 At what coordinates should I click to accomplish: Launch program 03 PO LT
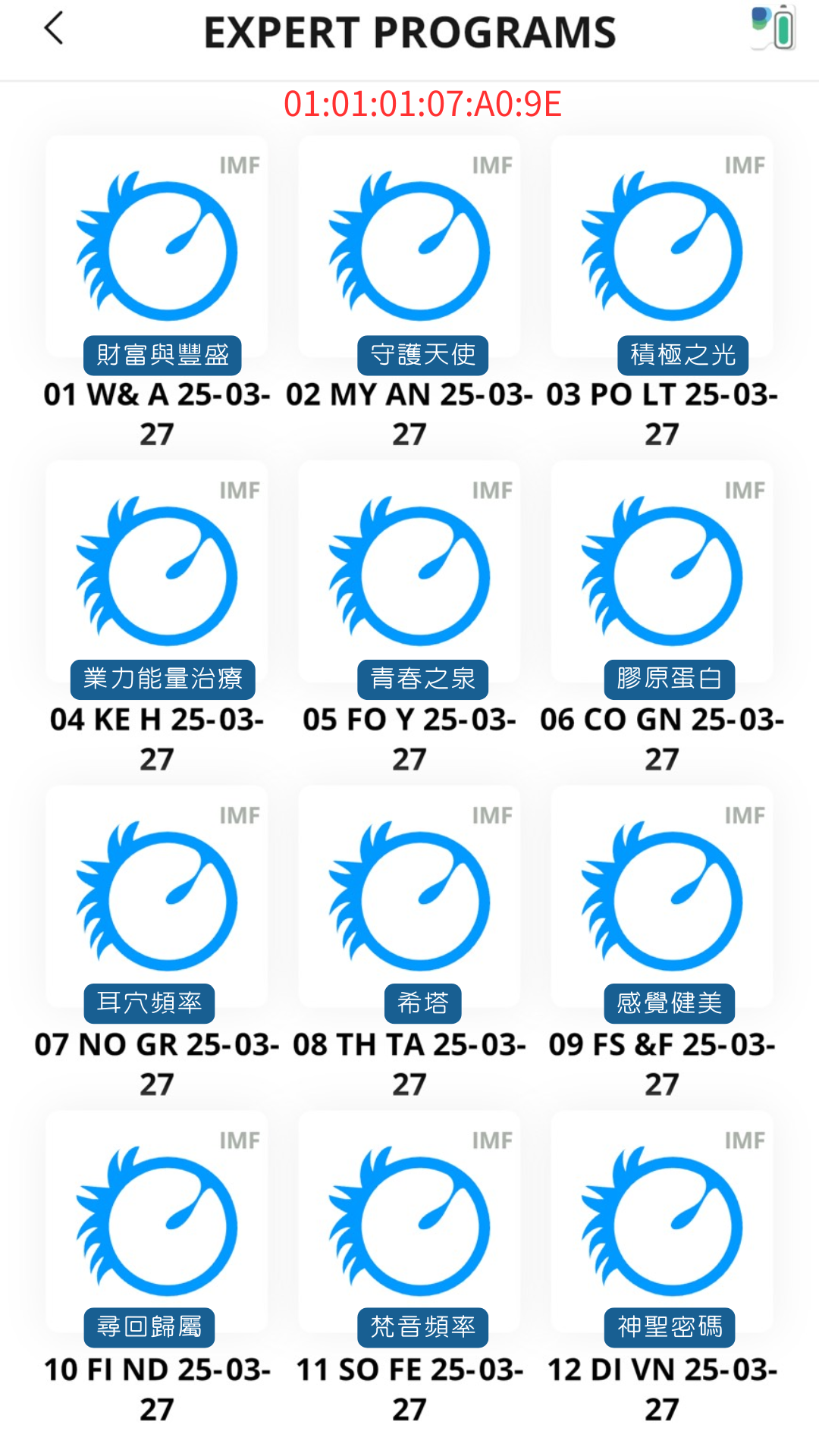point(662,247)
